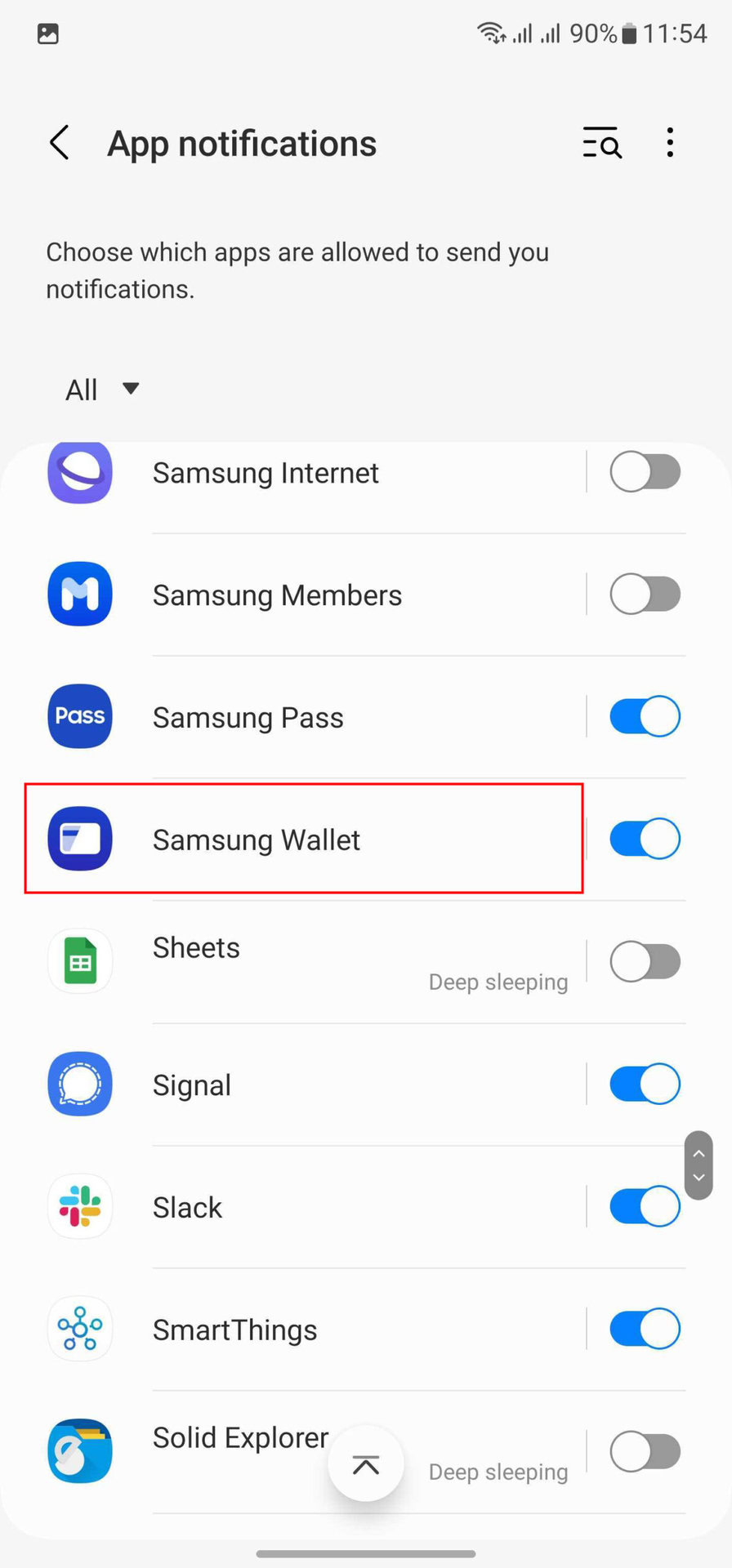
Task: Jump to top with the arrow button
Action: coord(365,1464)
